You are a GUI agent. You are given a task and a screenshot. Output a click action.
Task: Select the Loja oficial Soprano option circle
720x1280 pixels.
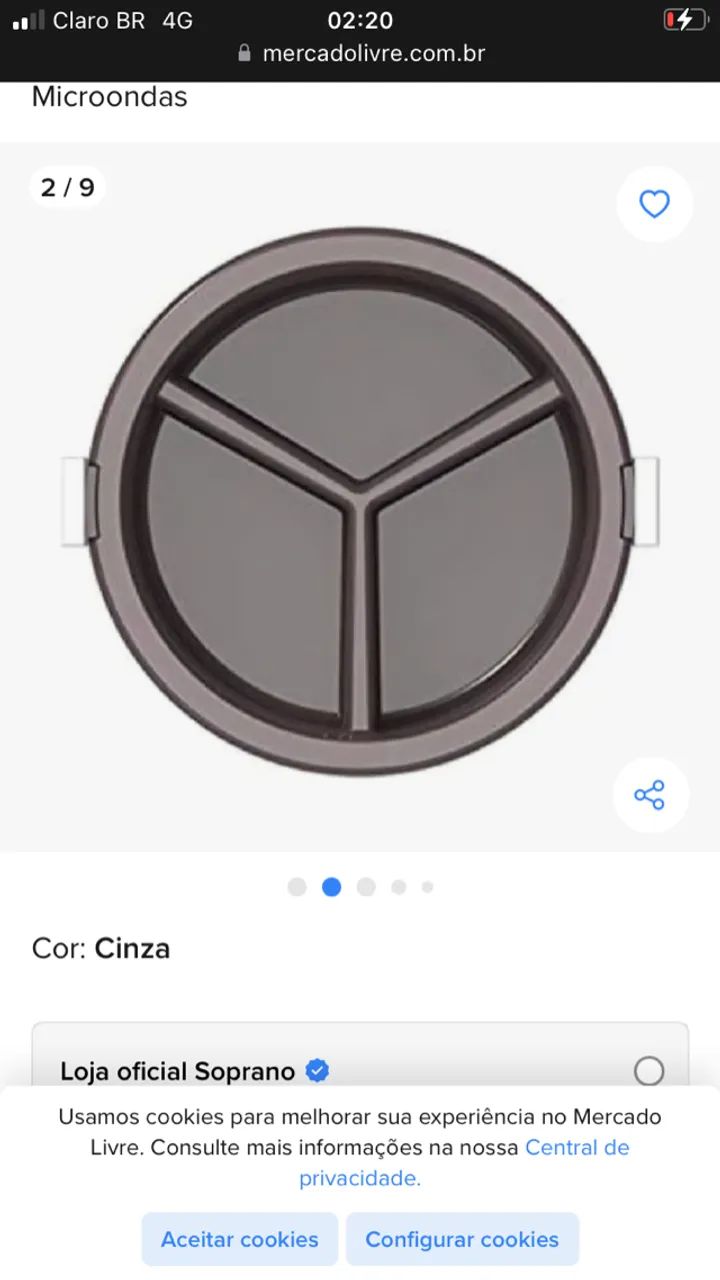point(650,1070)
